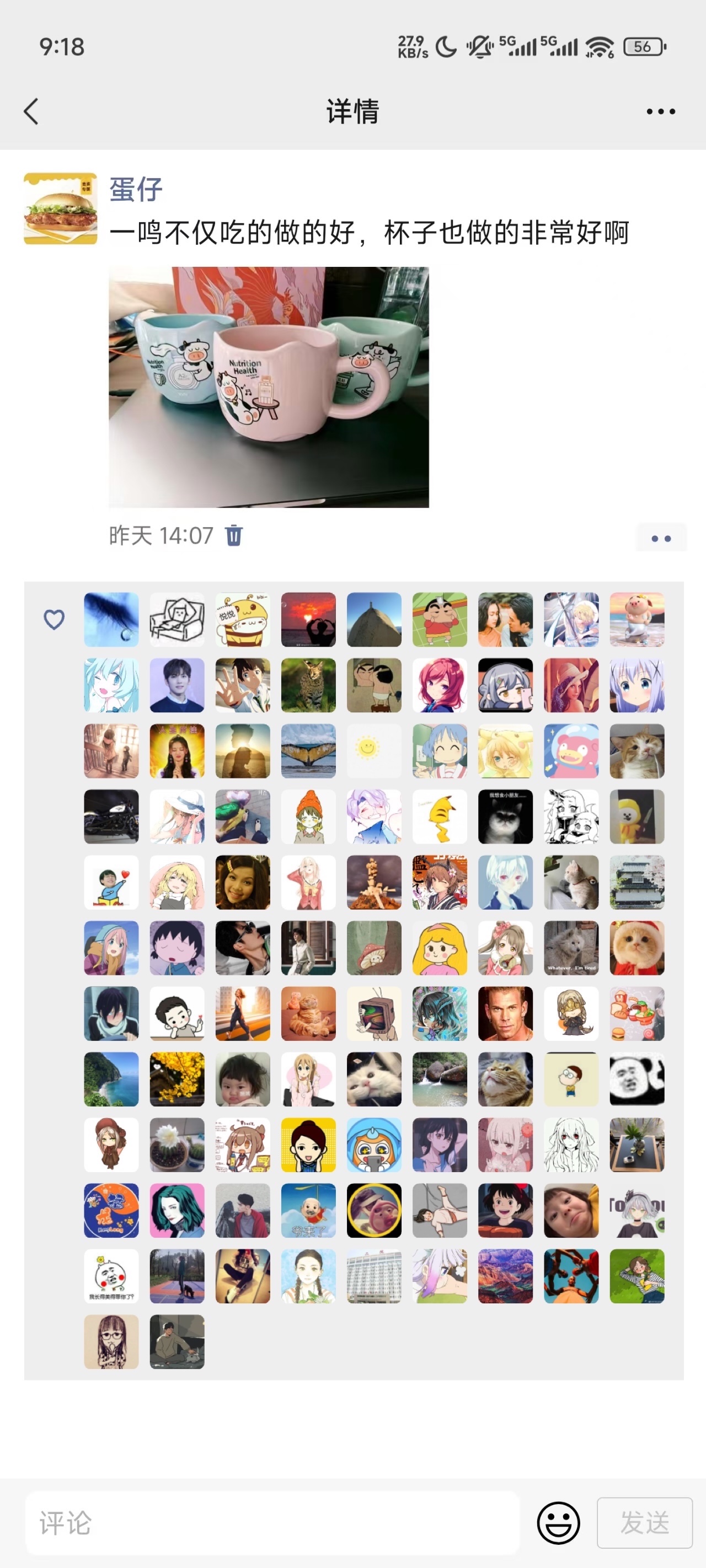
Task: Tap the 发送 send button
Action: click(x=644, y=1523)
